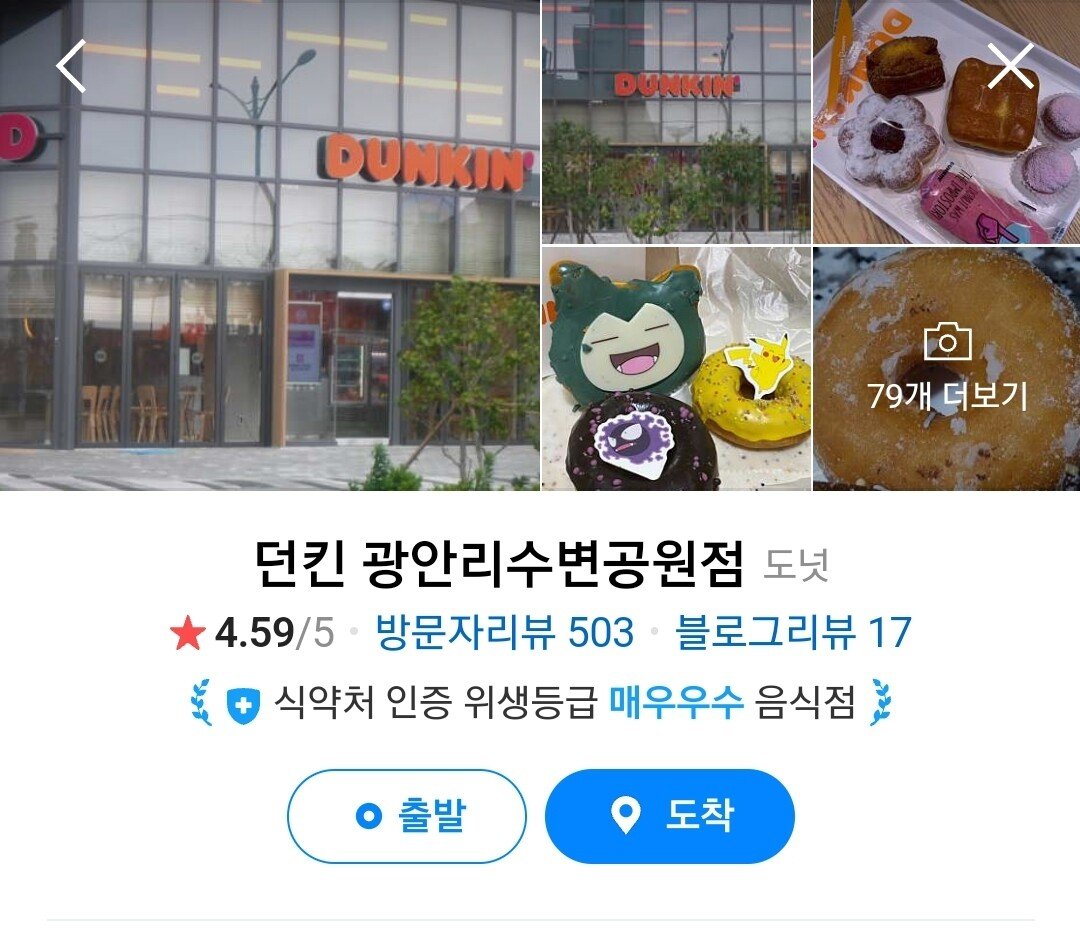Close the place detail with X

click(x=1010, y=67)
